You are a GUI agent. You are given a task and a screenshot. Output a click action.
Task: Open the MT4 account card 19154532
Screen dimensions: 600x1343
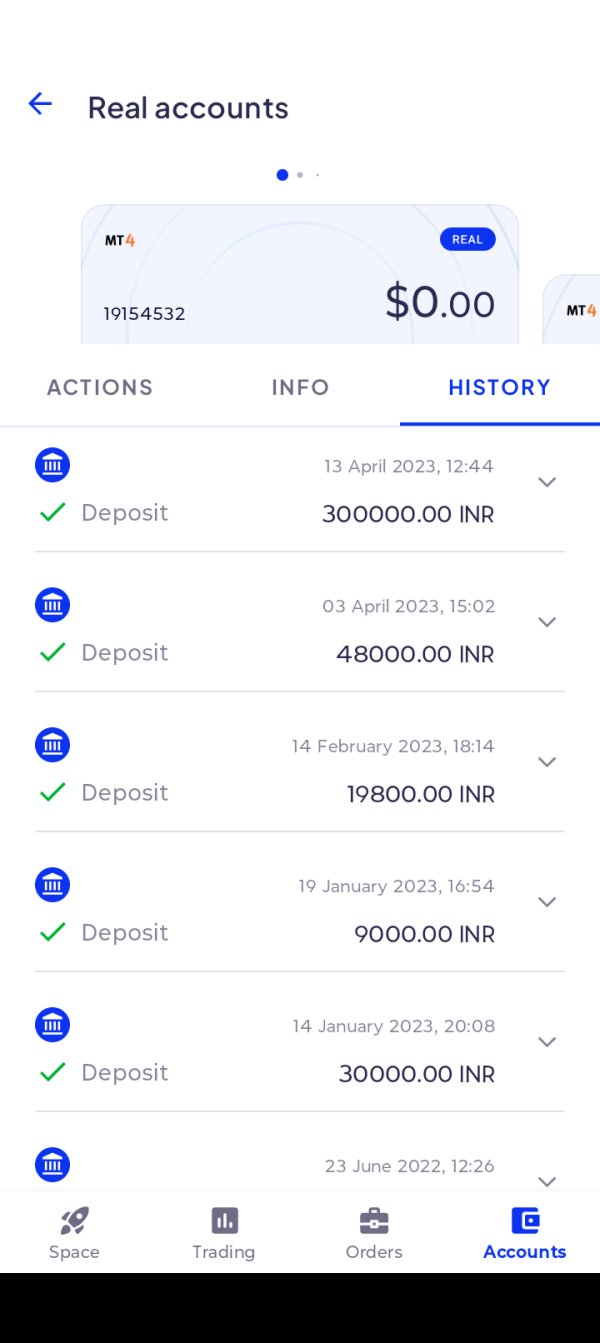tap(300, 274)
